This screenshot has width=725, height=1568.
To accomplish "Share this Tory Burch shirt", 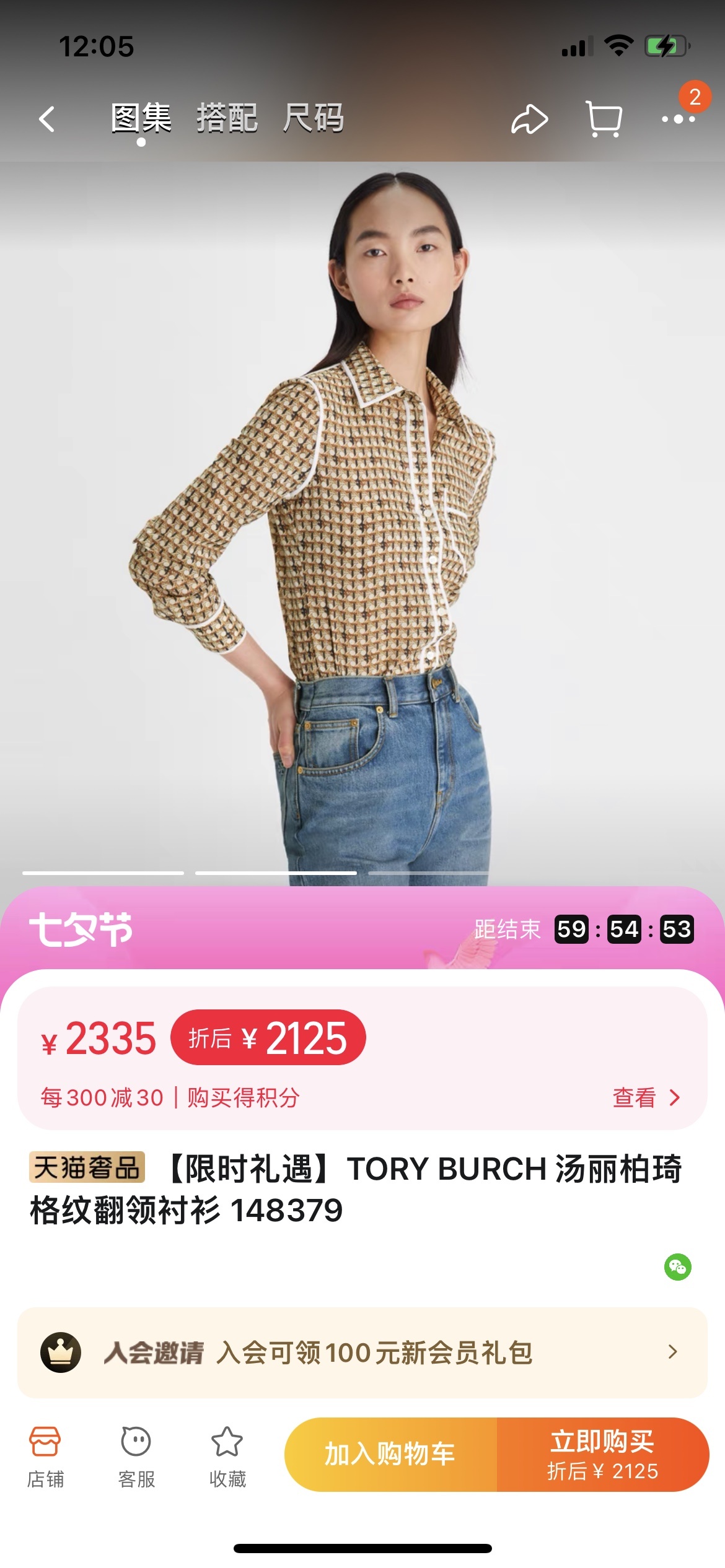I will [529, 119].
